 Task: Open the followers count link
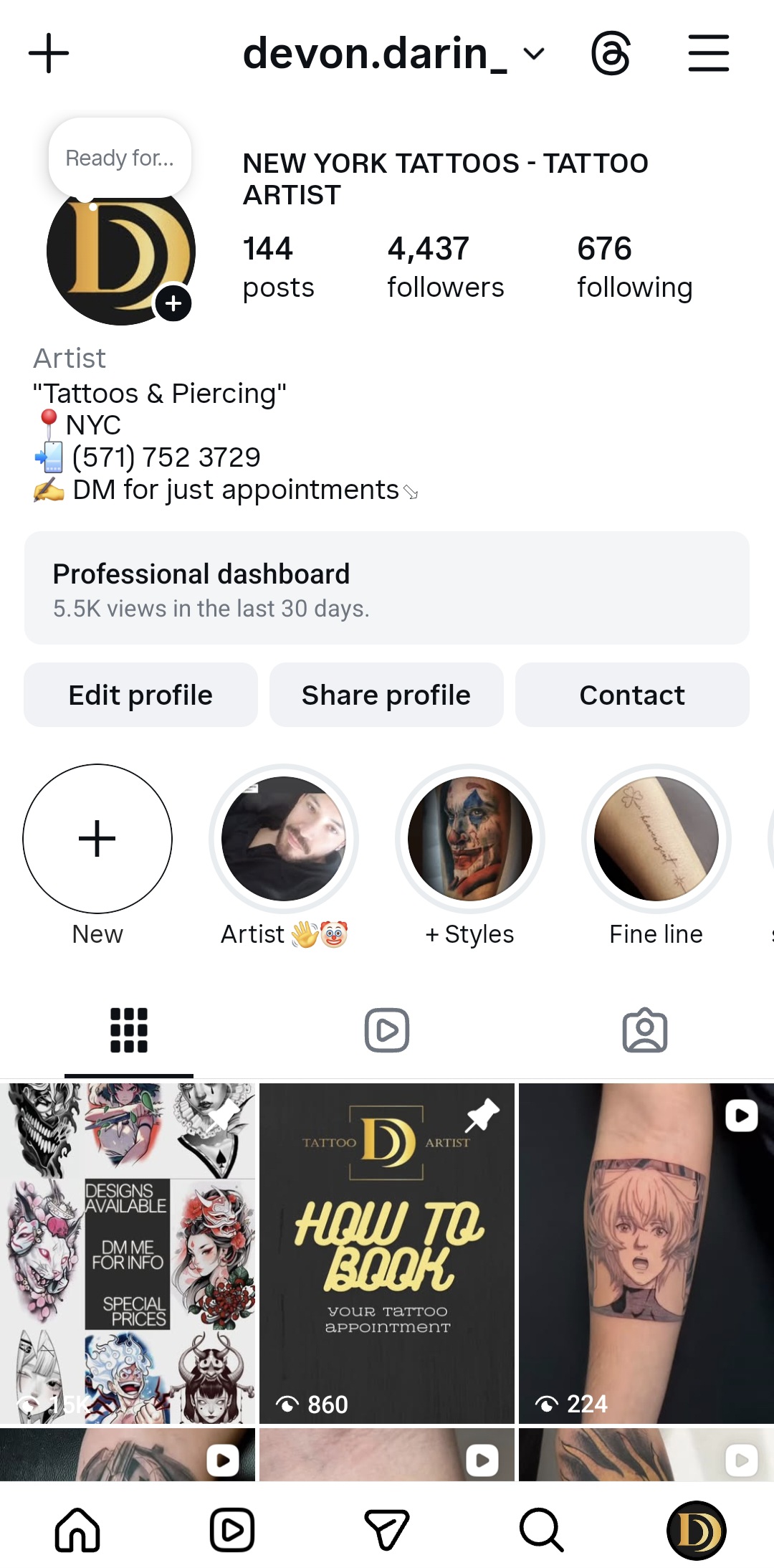(445, 265)
